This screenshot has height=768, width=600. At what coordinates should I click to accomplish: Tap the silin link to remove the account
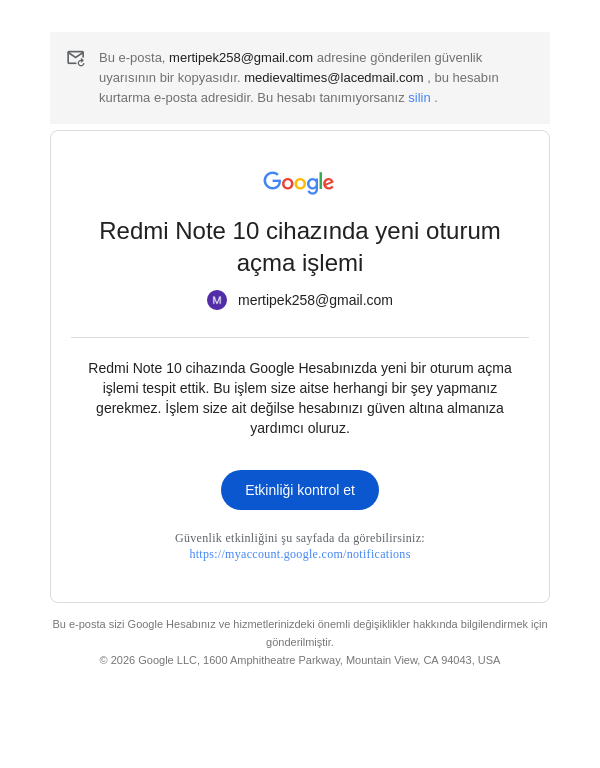(419, 98)
